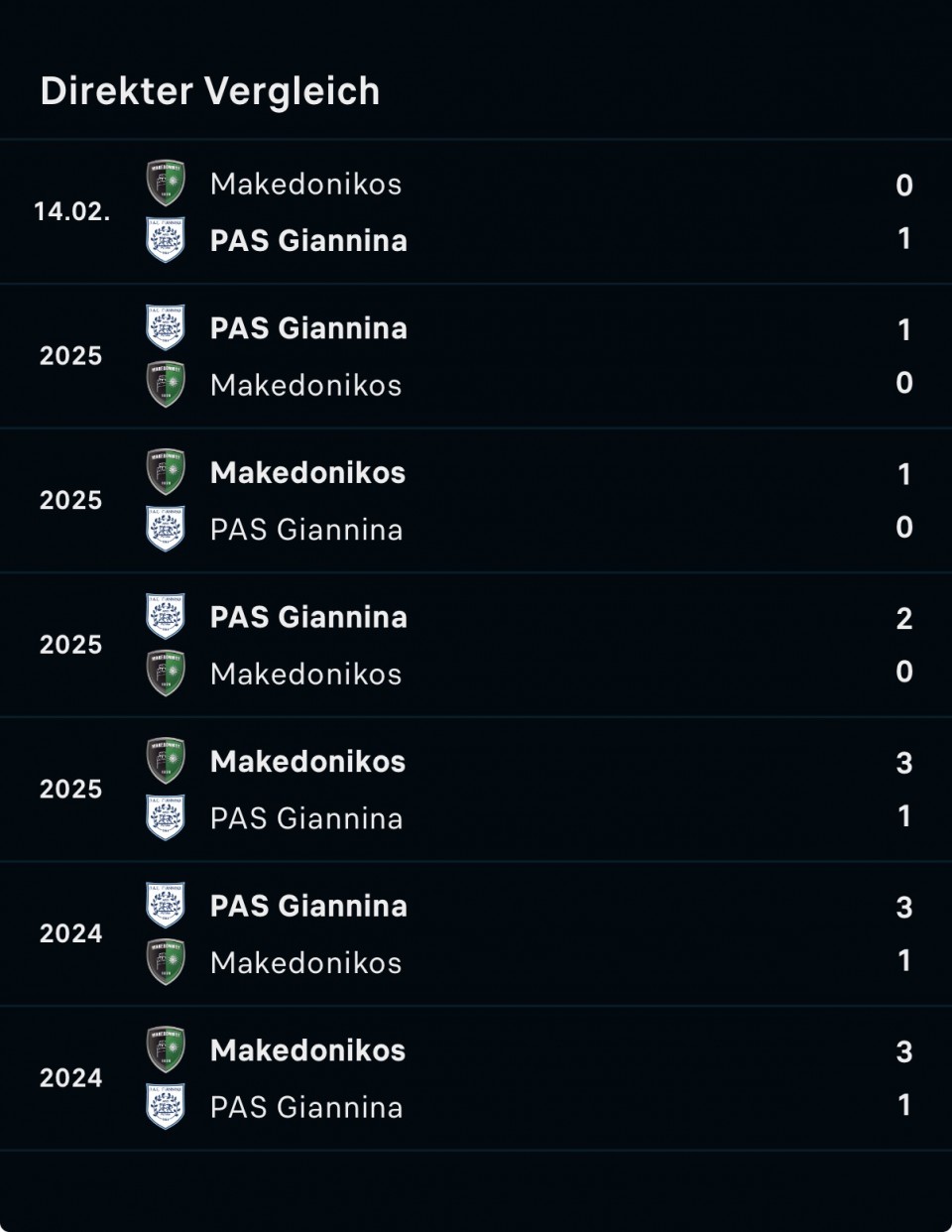The height and width of the screenshot is (1232, 952).
Task: Open 2025 match Makedonikos 1-0 PAS Giannina
Action: tap(476, 501)
